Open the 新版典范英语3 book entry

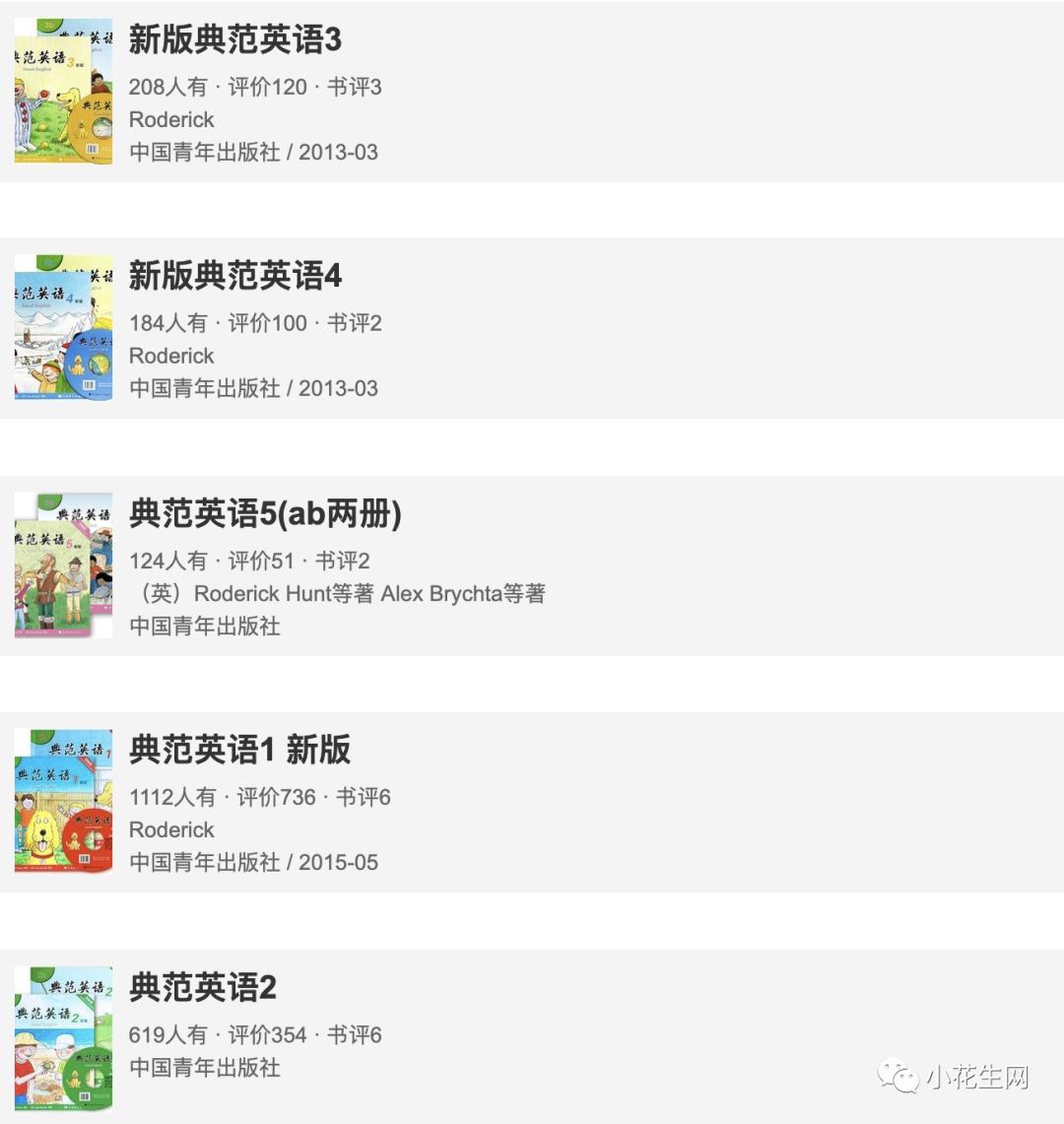[x=234, y=40]
